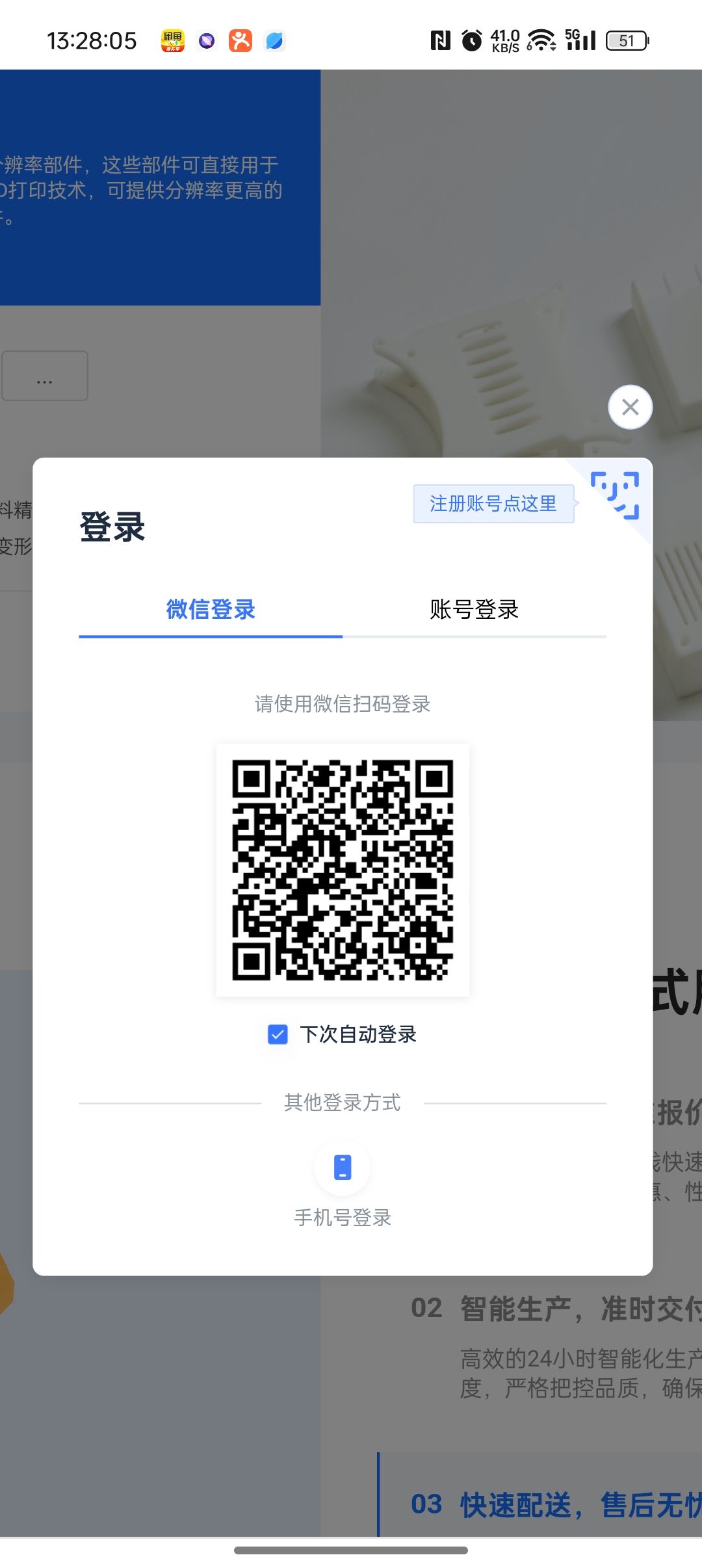This screenshot has height=1568, width=702.
Task: Close the login dialog
Action: click(x=630, y=408)
